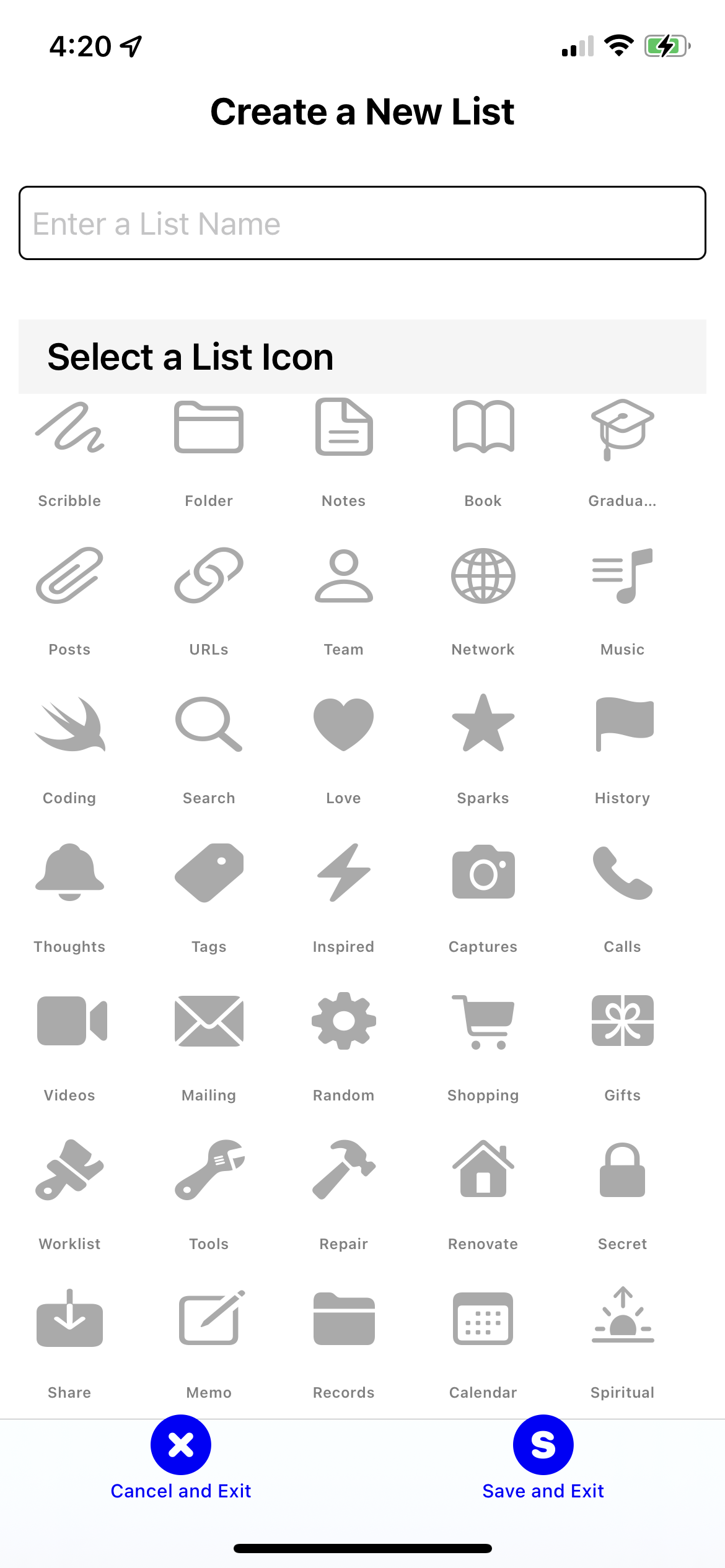Image resolution: width=725 pixels, height=1568 pixels.
Task: Select the Book icon
Action: coord(483,429)
